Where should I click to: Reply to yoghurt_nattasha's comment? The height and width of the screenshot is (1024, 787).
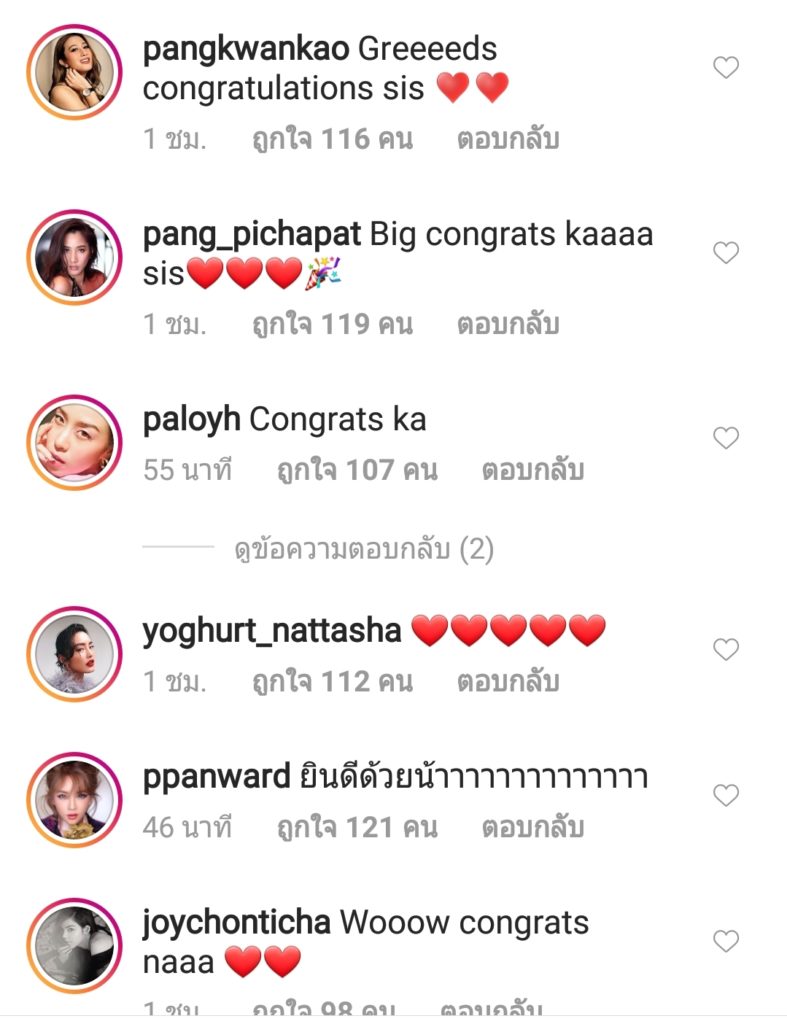click(508, 682)
